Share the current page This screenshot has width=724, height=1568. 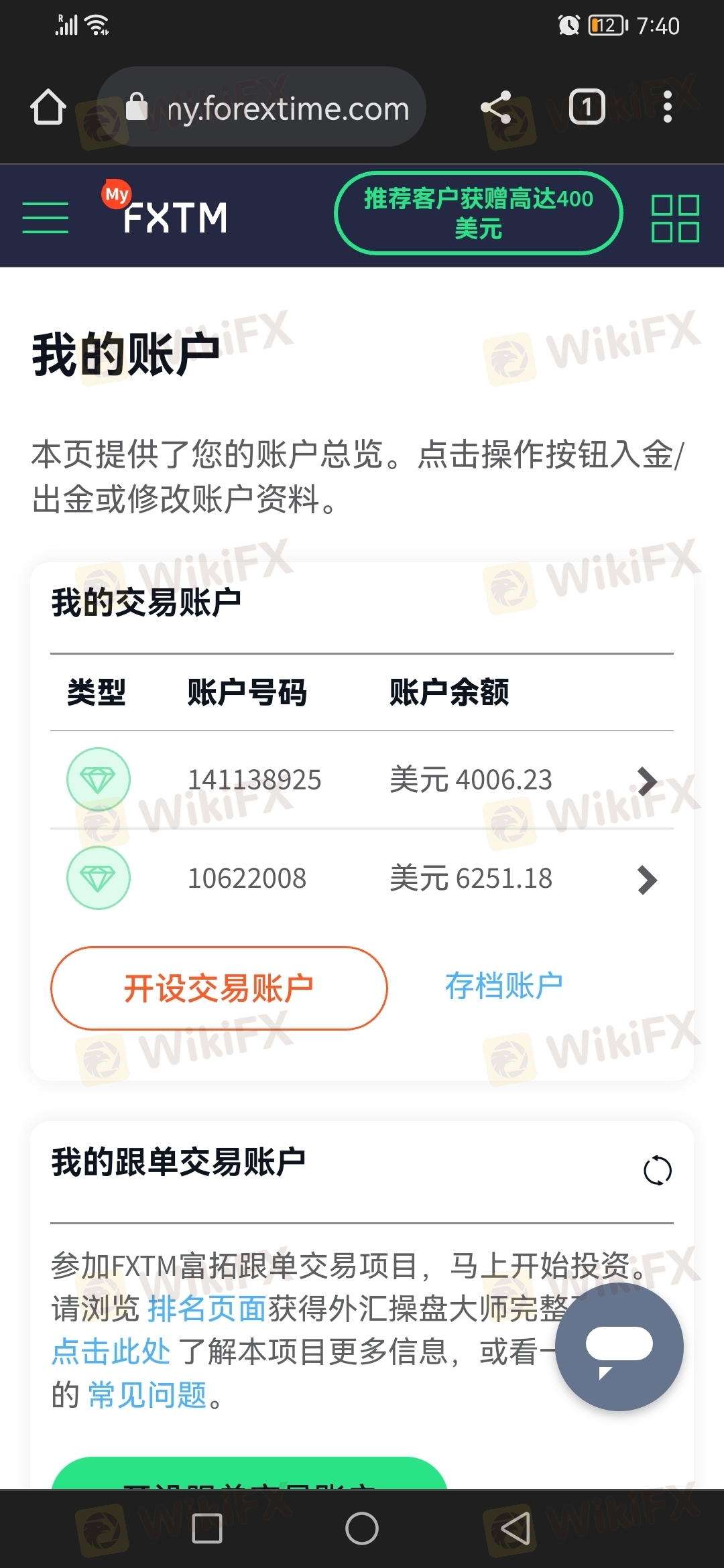coord(496,107)
